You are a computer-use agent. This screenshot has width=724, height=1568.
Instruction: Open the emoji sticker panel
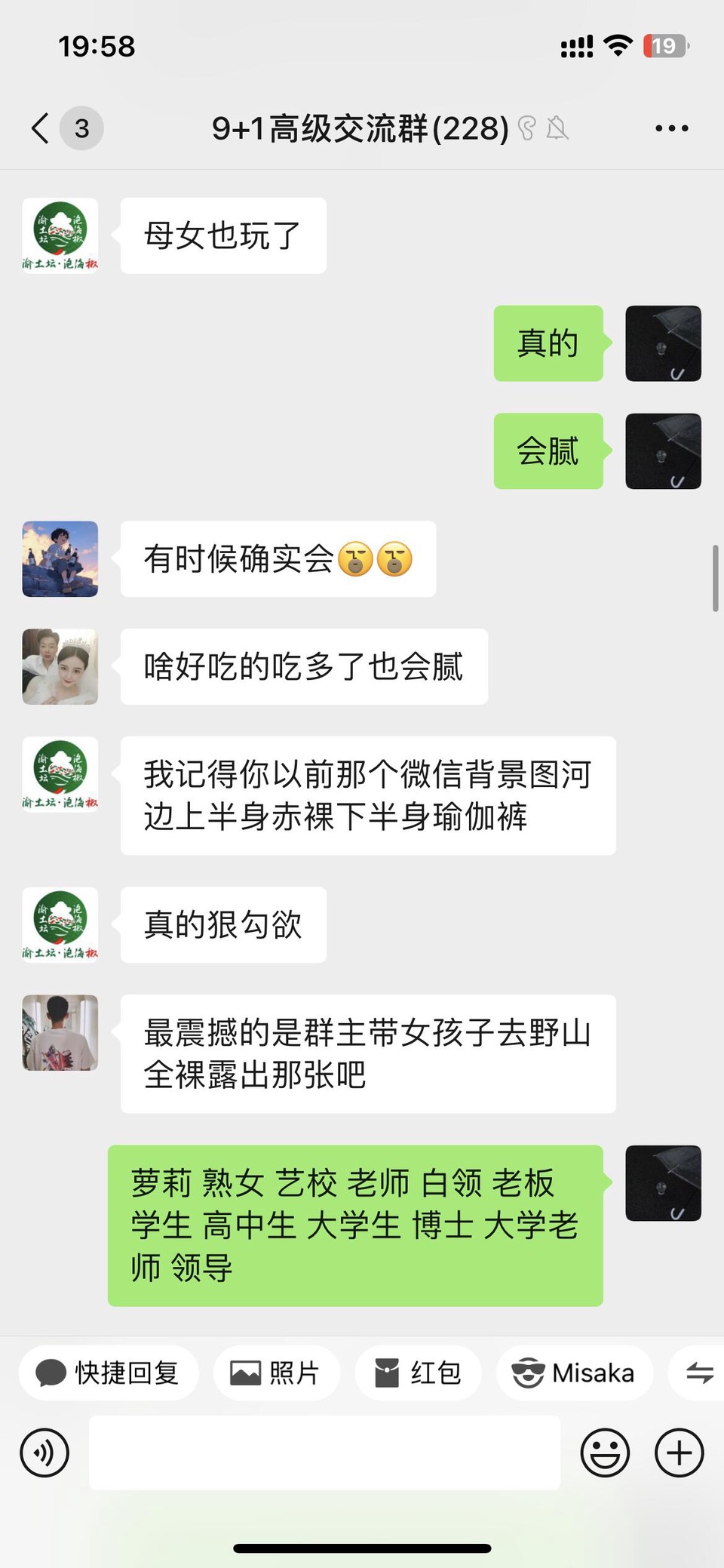(605, 1453)
